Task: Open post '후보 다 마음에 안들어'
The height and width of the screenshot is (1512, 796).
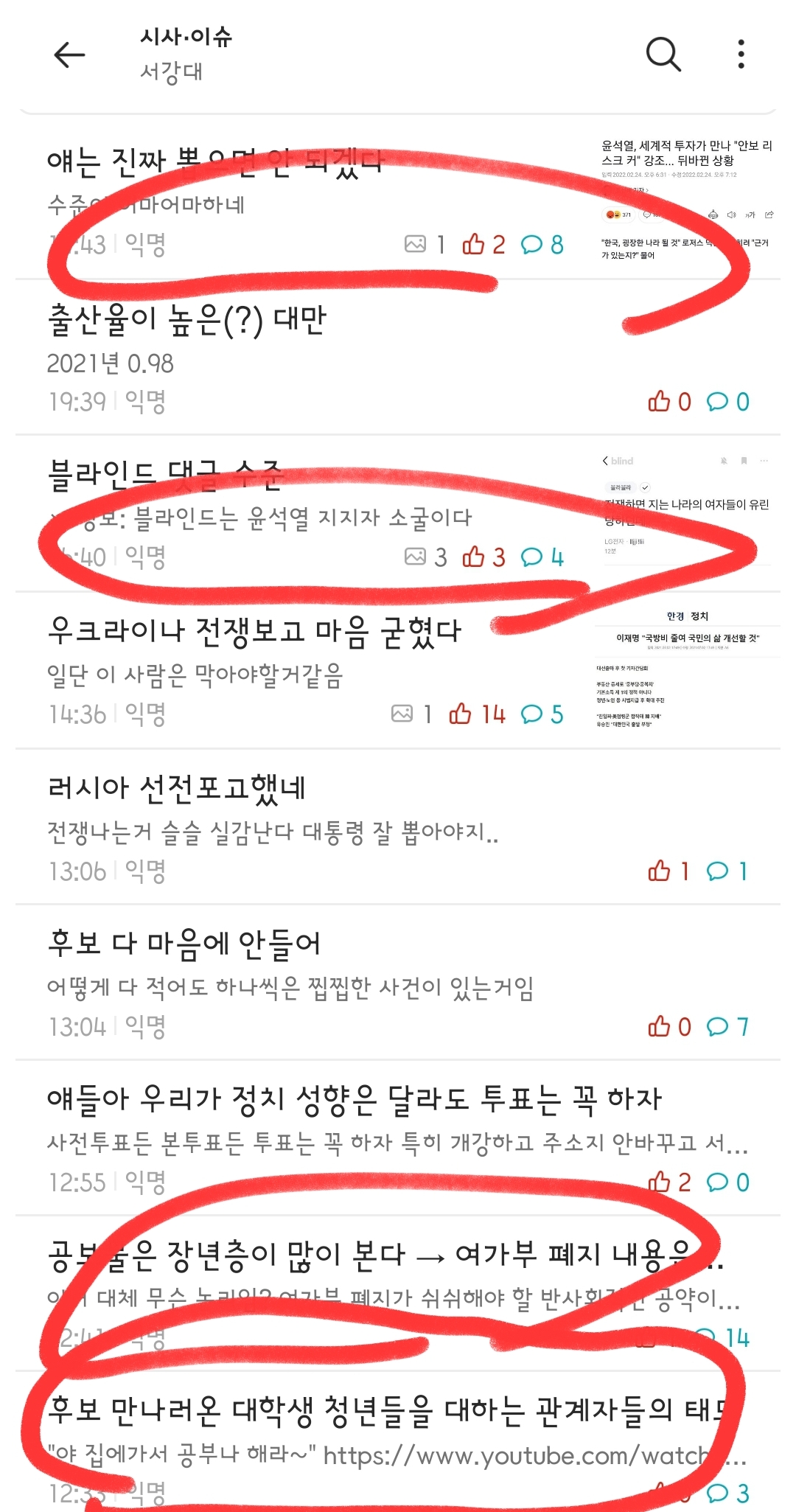Action: [184, 944]
